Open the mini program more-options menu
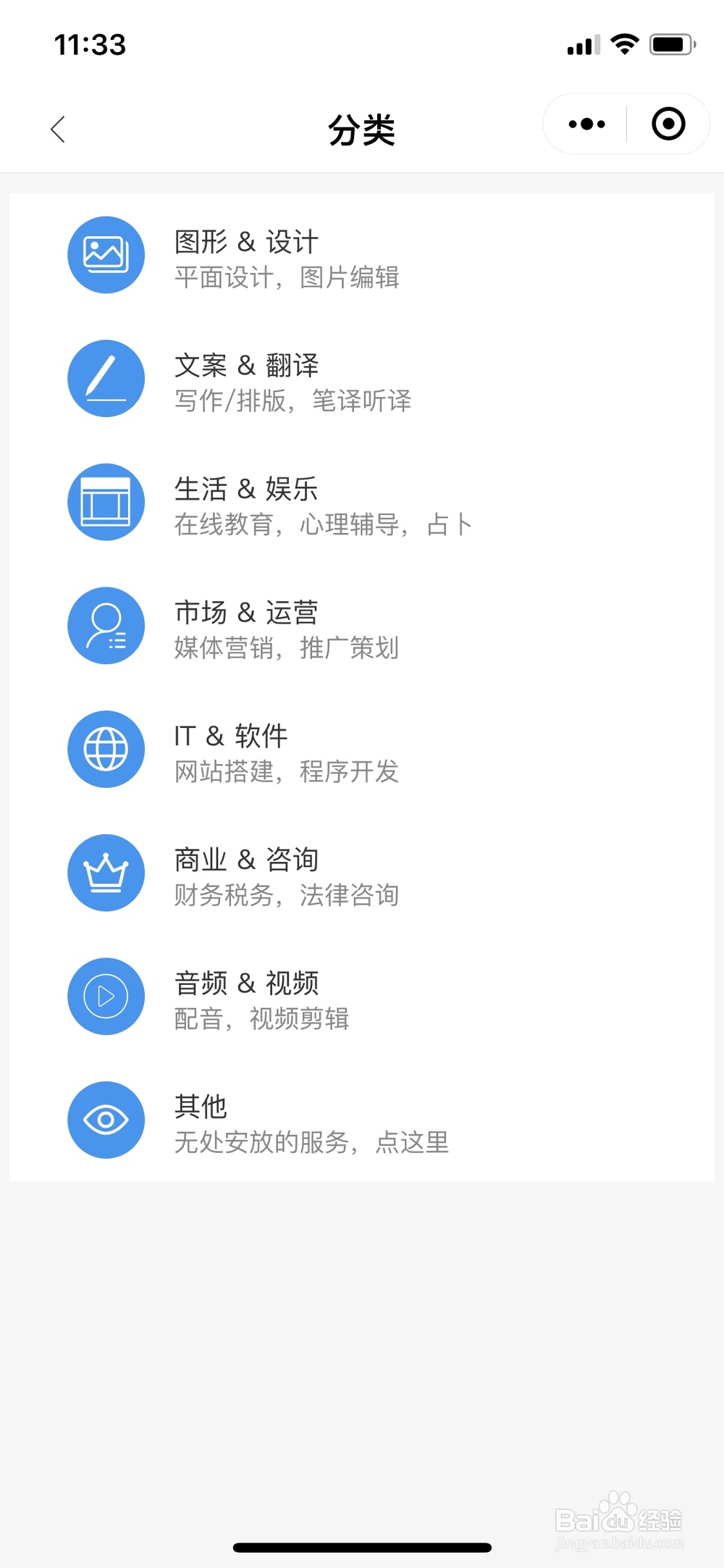 (x=586, y=124)
